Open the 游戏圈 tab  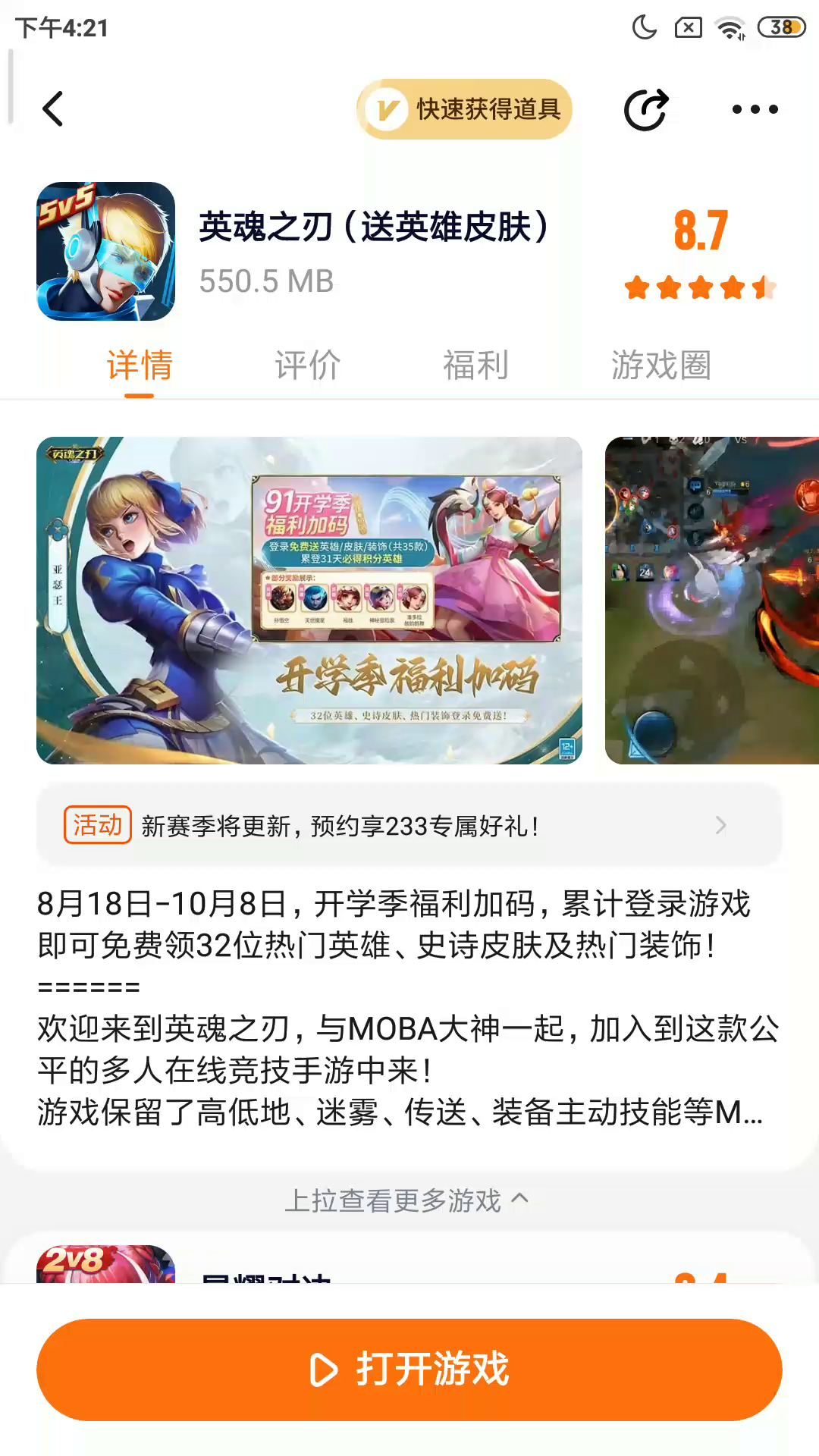pos(661,366)
